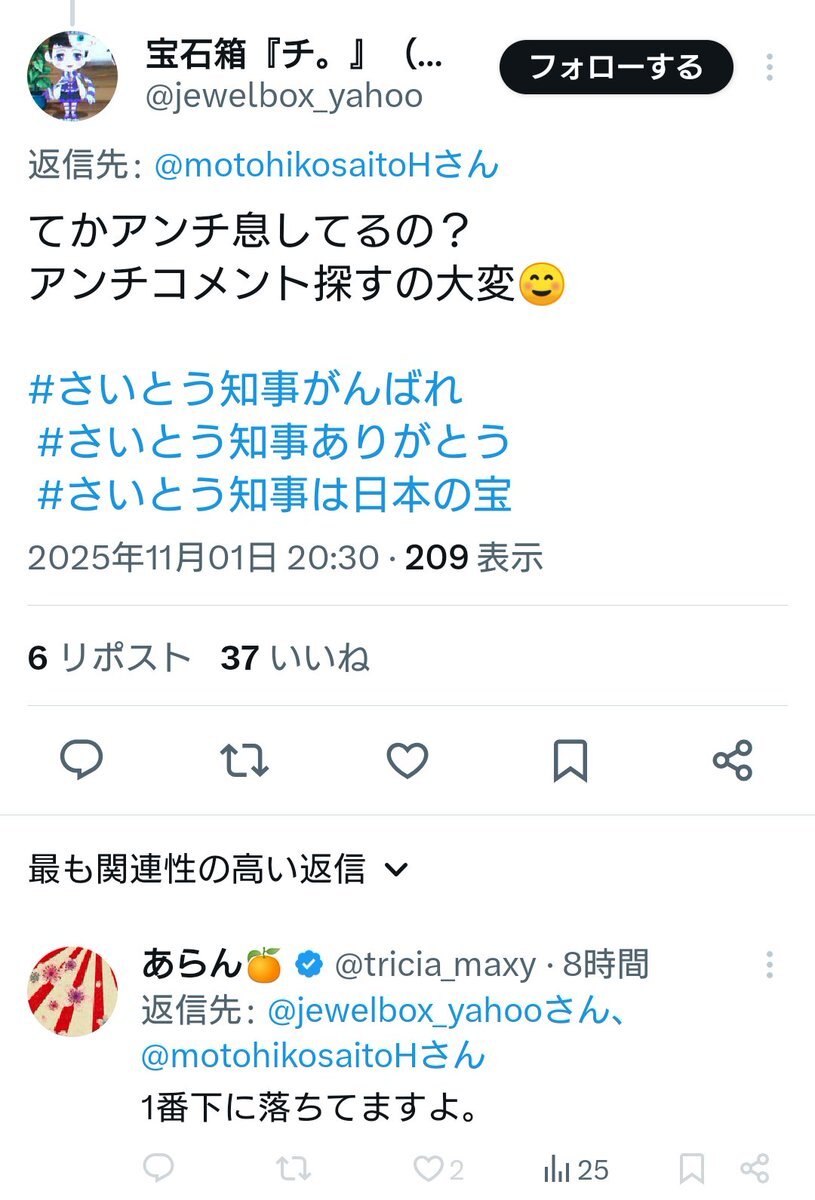The height and width of the screenshot is (1200, 815).
Task: Open あらん's profile avatar
Action: [72, 991]
